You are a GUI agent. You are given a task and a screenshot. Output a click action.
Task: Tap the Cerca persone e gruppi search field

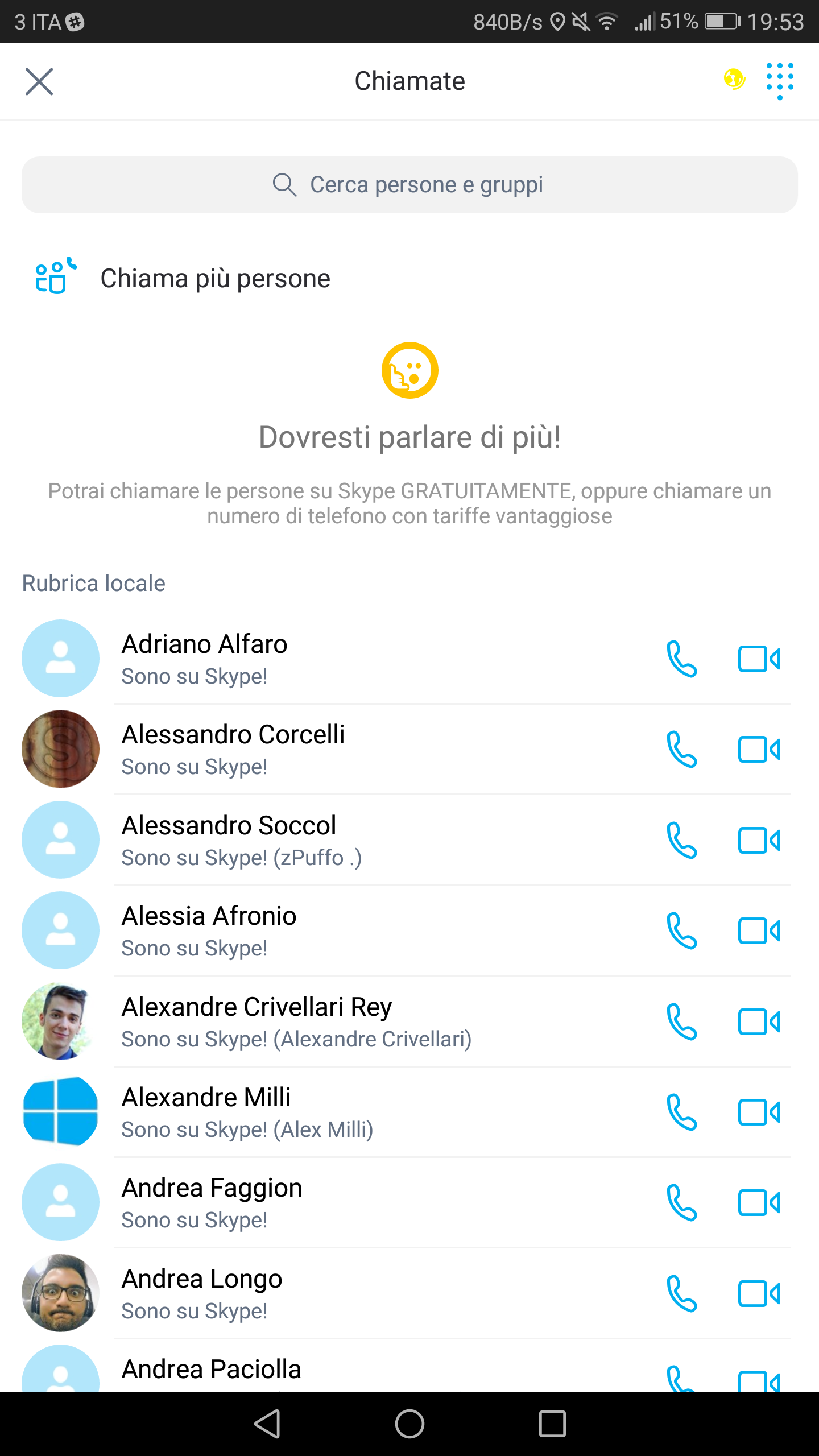[x=409, y=185]
